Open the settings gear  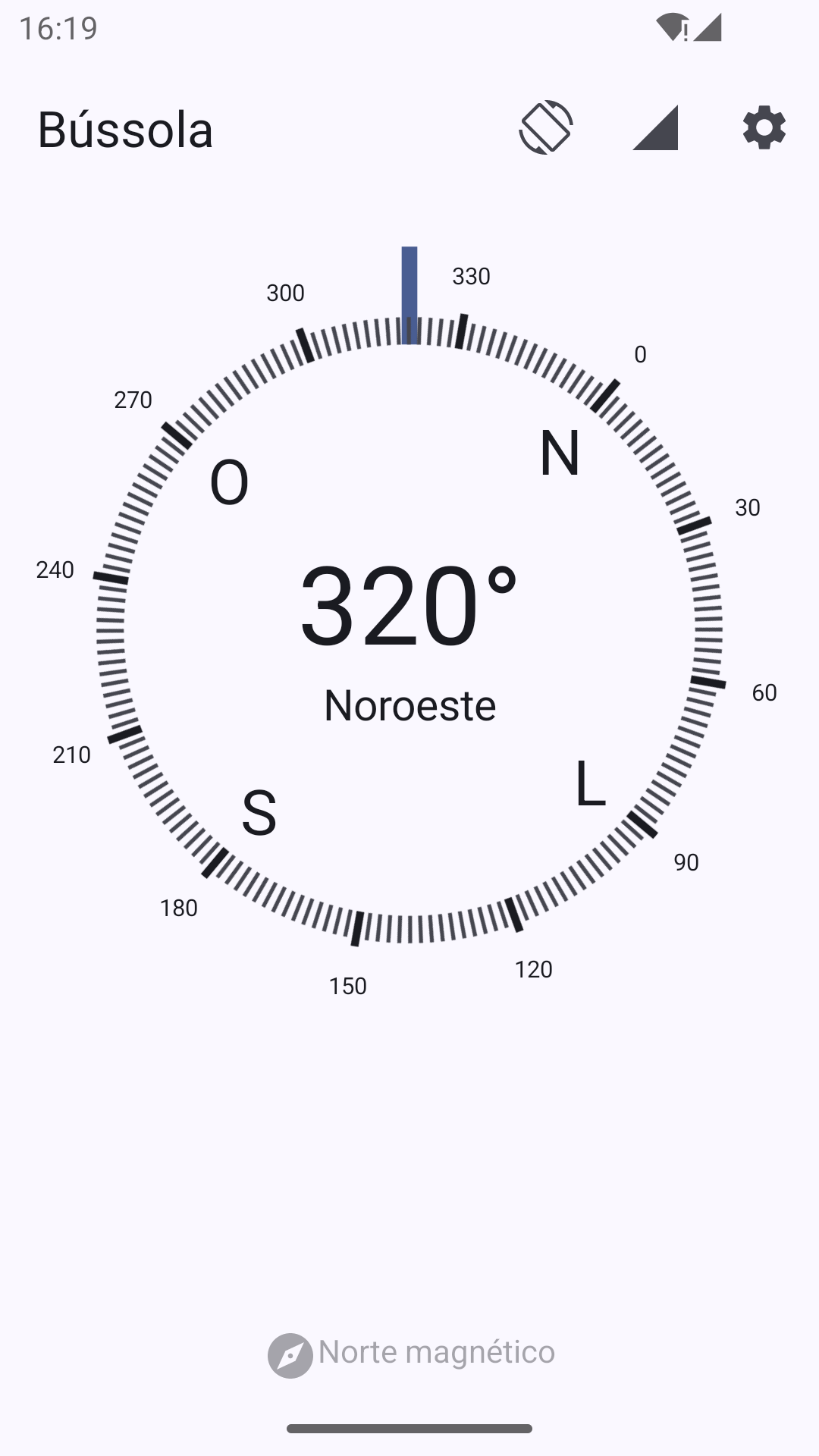point(764,127)
